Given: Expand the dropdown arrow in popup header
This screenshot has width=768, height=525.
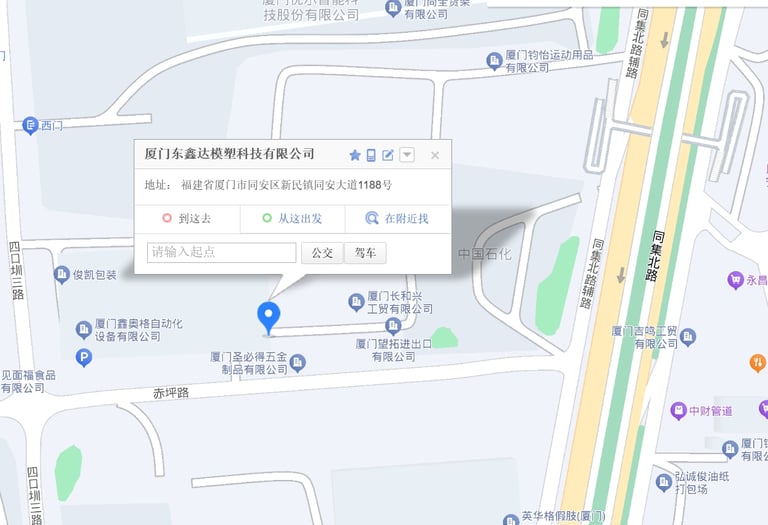Looking at the screenshot, I should (x=406, y=155).
